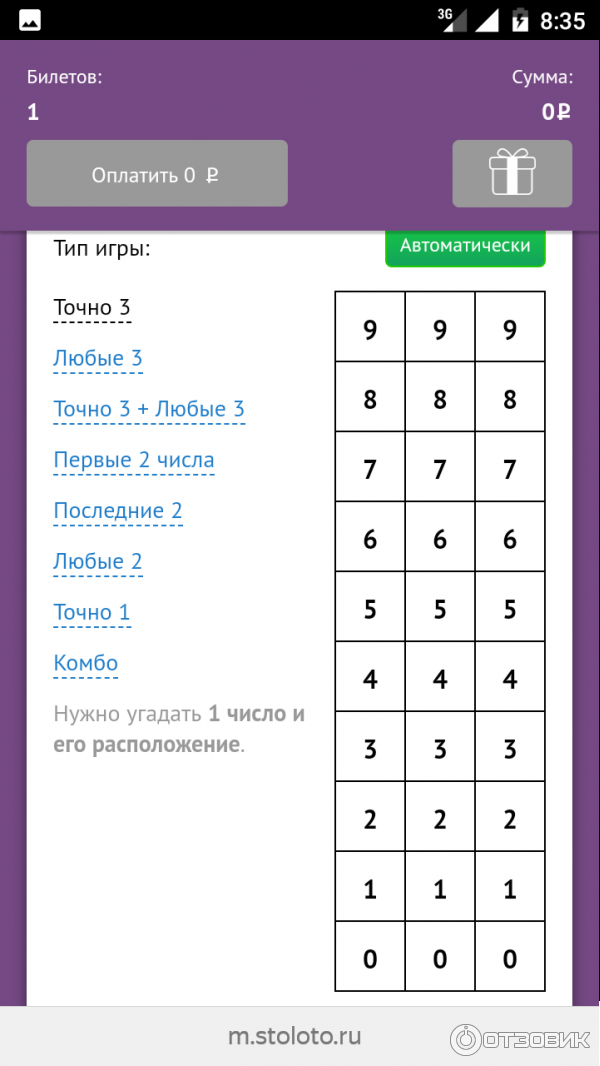
Task: Tap the Оплатить 0 ₽ pay button
Action: pos(157,174)
